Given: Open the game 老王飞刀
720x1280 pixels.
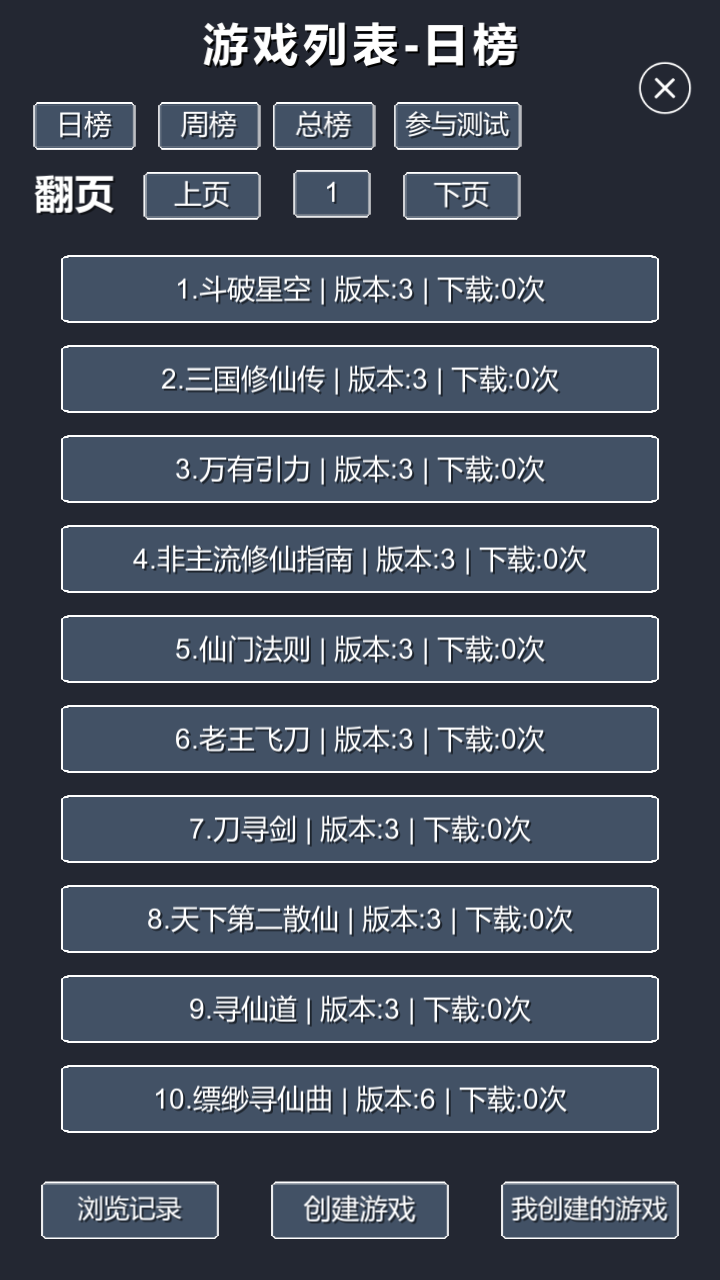Looking at the screenshot, I should [x=360, y=739].
